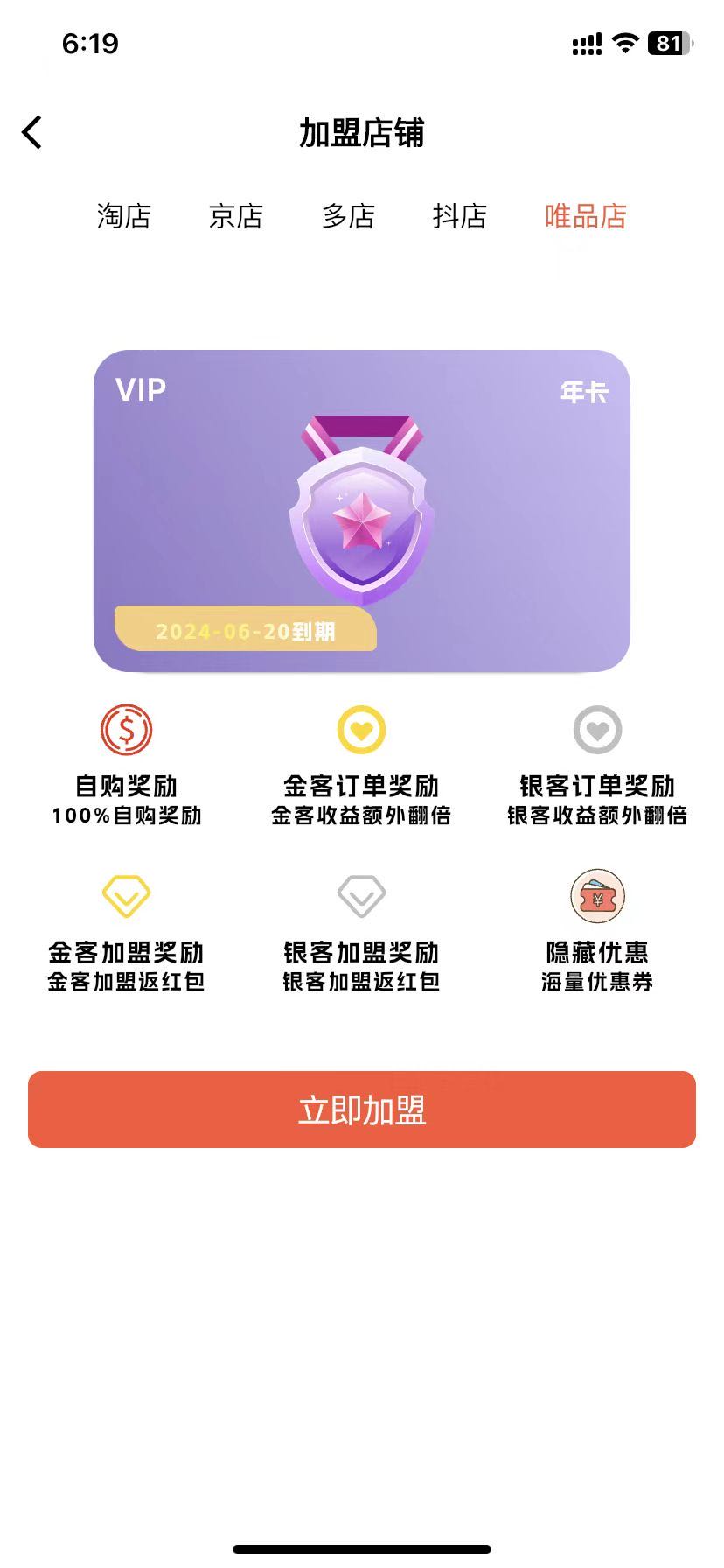Select the 唯品店 tab
The image size is (724, 1568).
pyautogui.click(x=586, y=216)
